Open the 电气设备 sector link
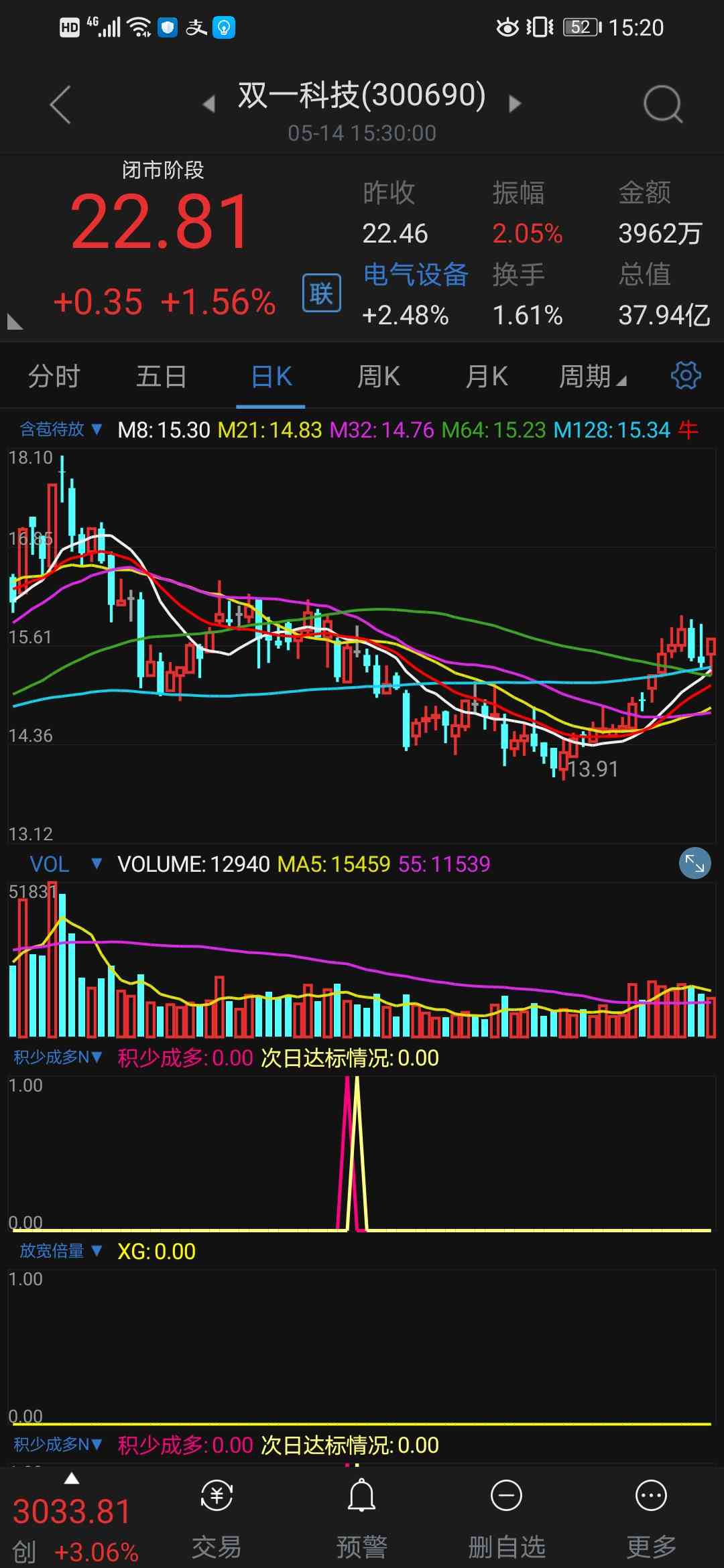The height and width of the screenshot is (1568, 724). point(415,275)
